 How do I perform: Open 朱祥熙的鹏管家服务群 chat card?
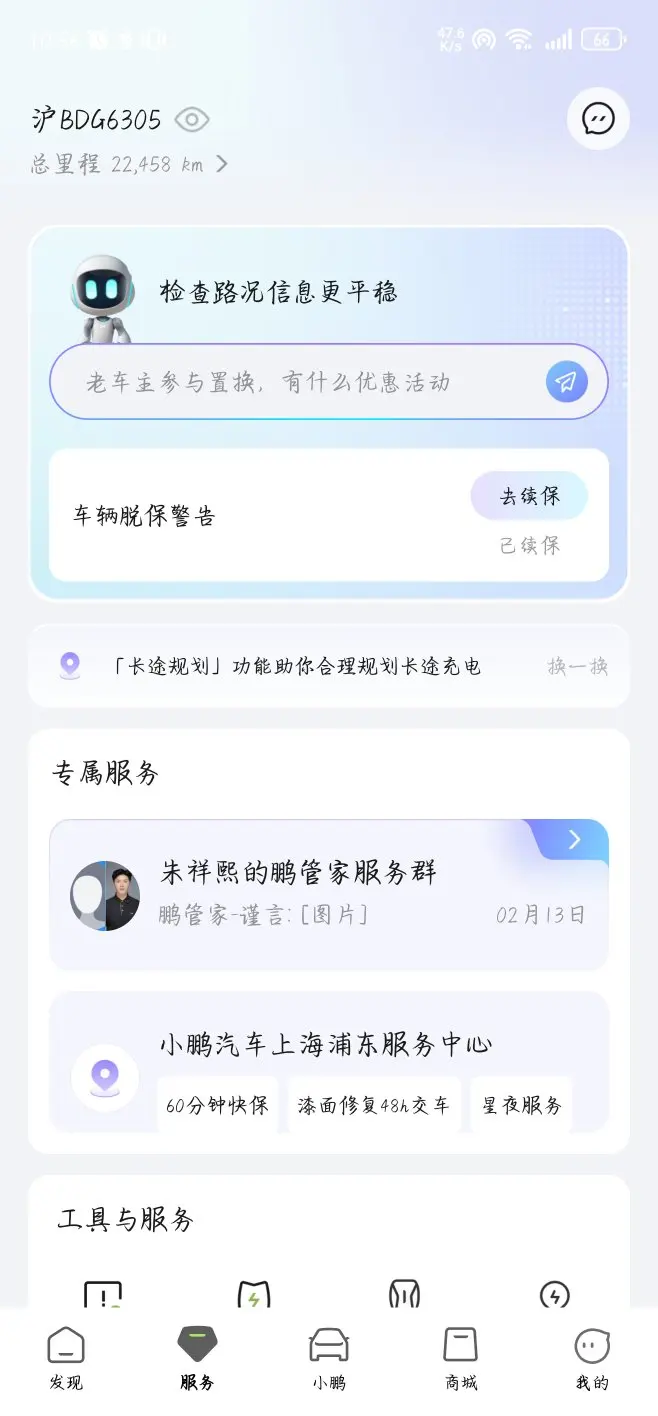coord(328,893)
